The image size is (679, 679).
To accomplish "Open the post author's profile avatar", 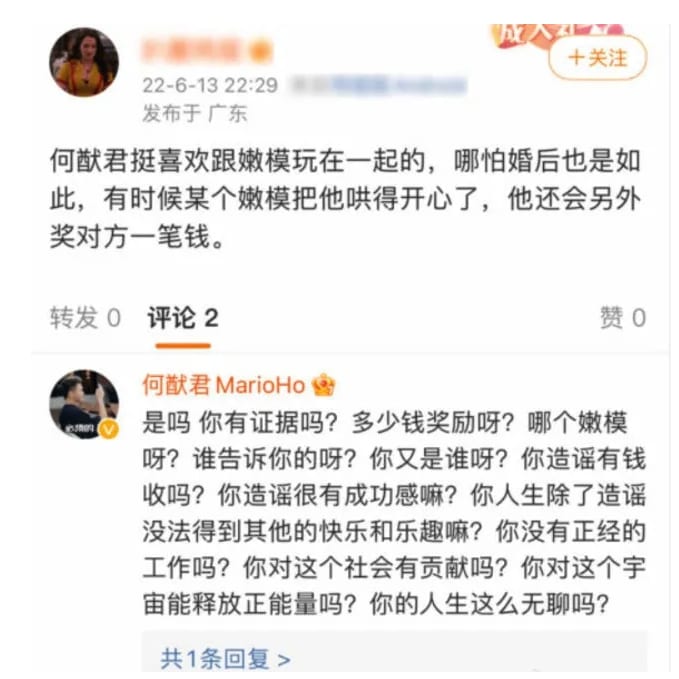I will (x=84, y=62).
